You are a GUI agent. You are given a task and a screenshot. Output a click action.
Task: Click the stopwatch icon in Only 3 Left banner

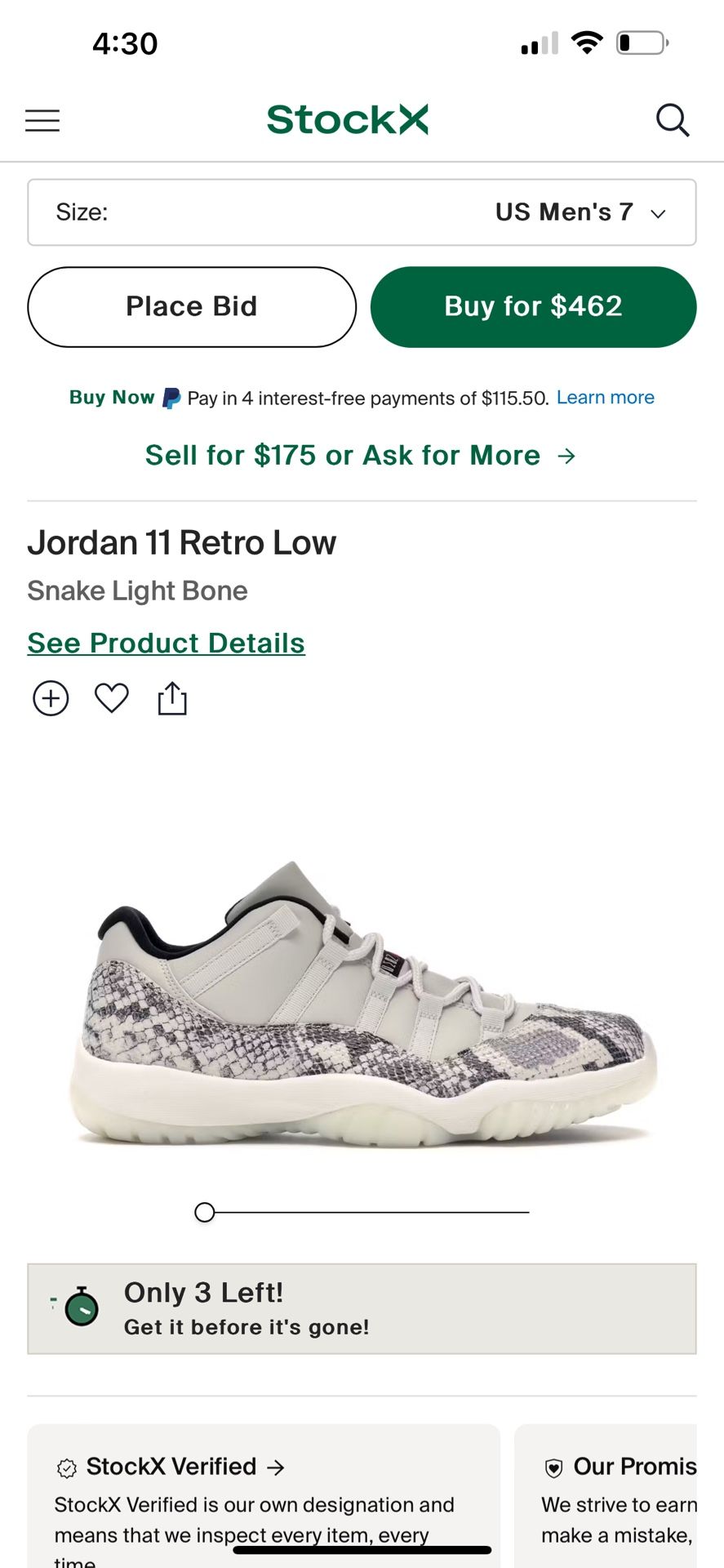point(82,1309)
